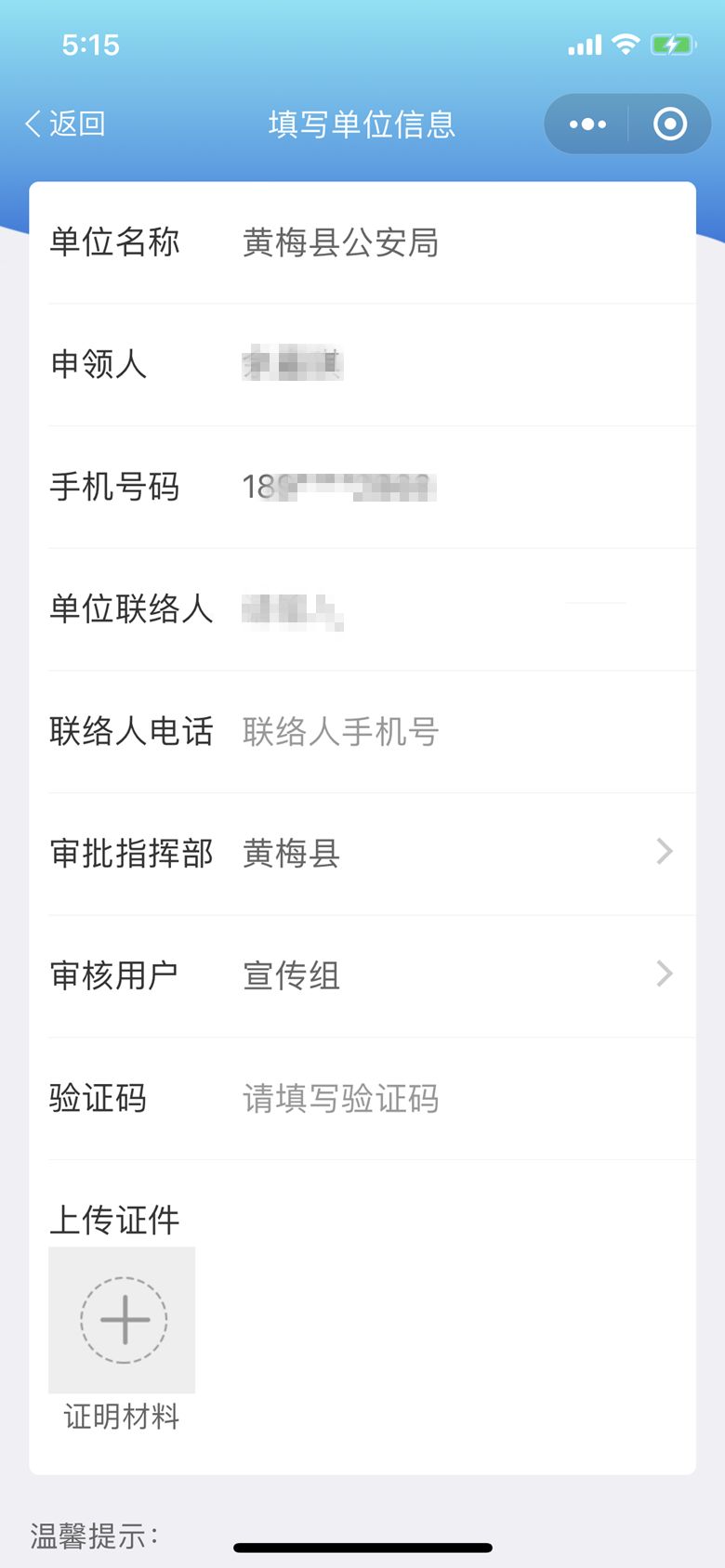
Task: Open the mini program more options menu
Action: [587, 124]
